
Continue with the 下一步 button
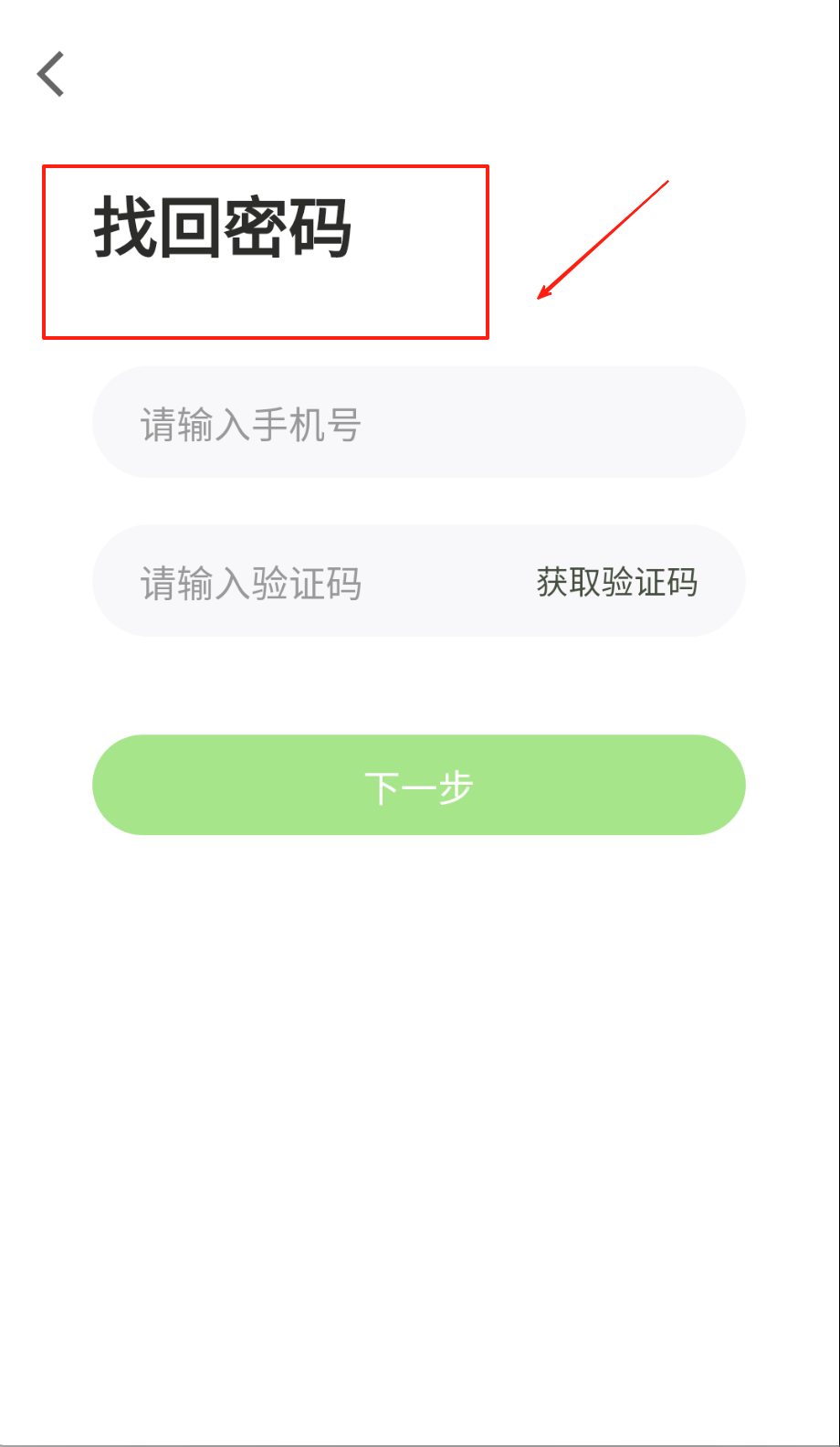[418, 786]
